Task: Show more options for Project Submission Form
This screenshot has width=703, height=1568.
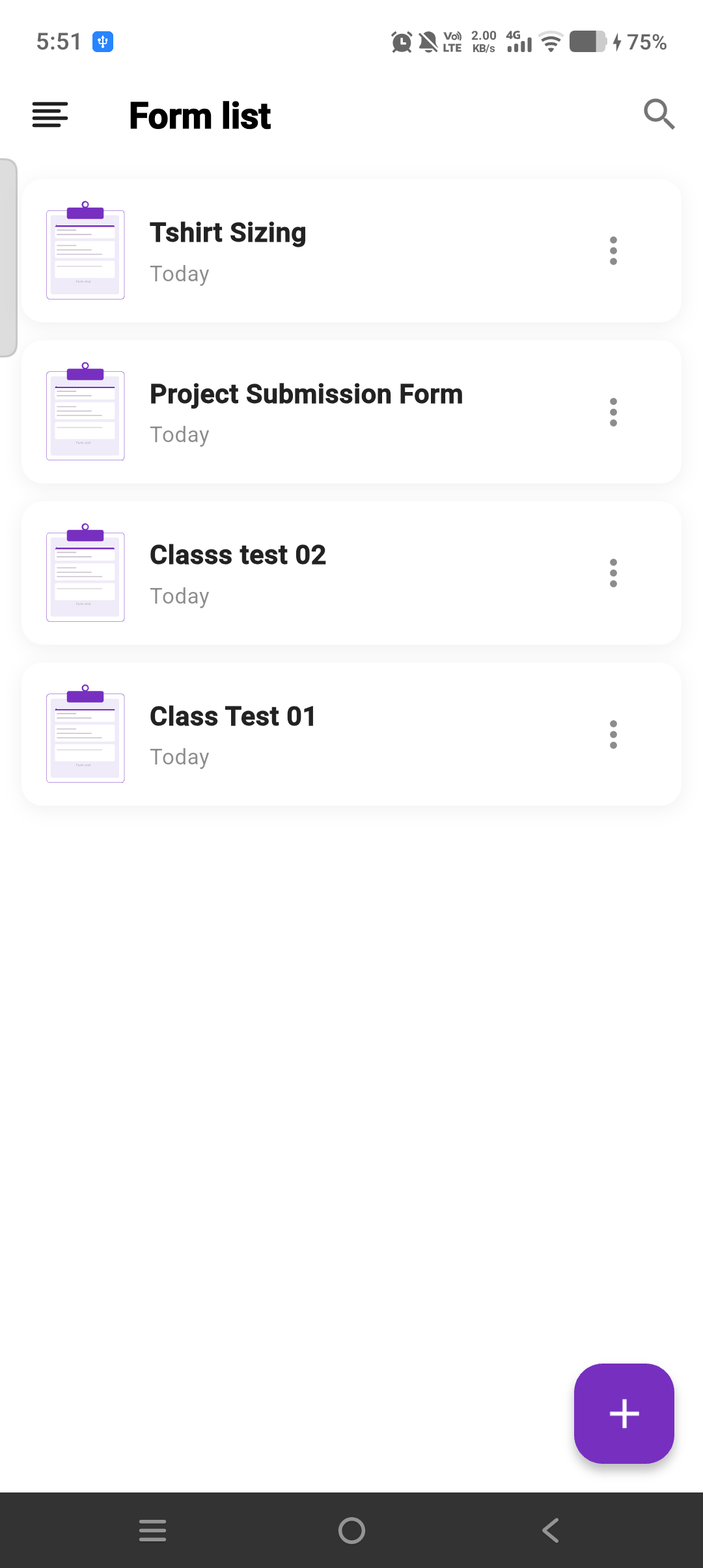Action: 613,412
